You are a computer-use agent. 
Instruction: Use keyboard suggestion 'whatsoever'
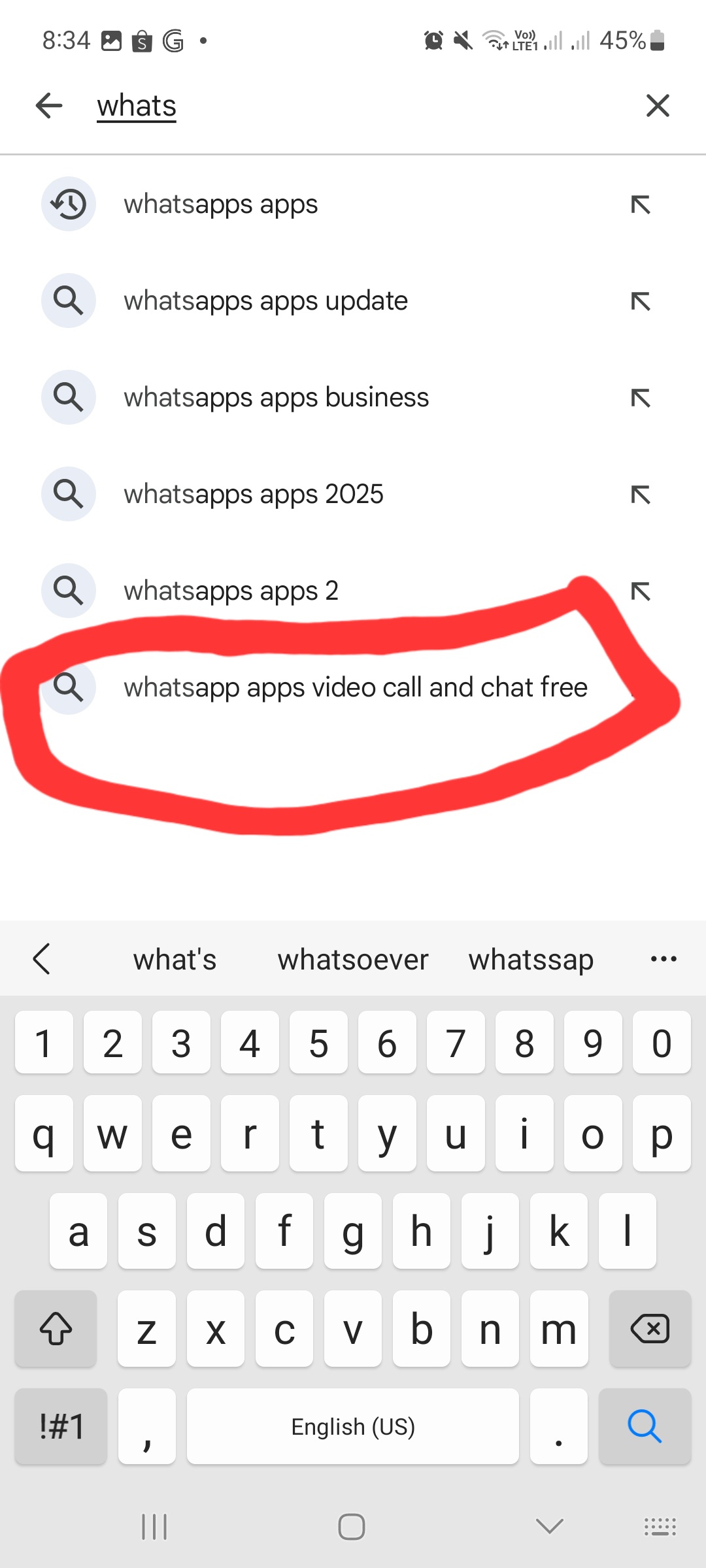(x=353, y=960)
